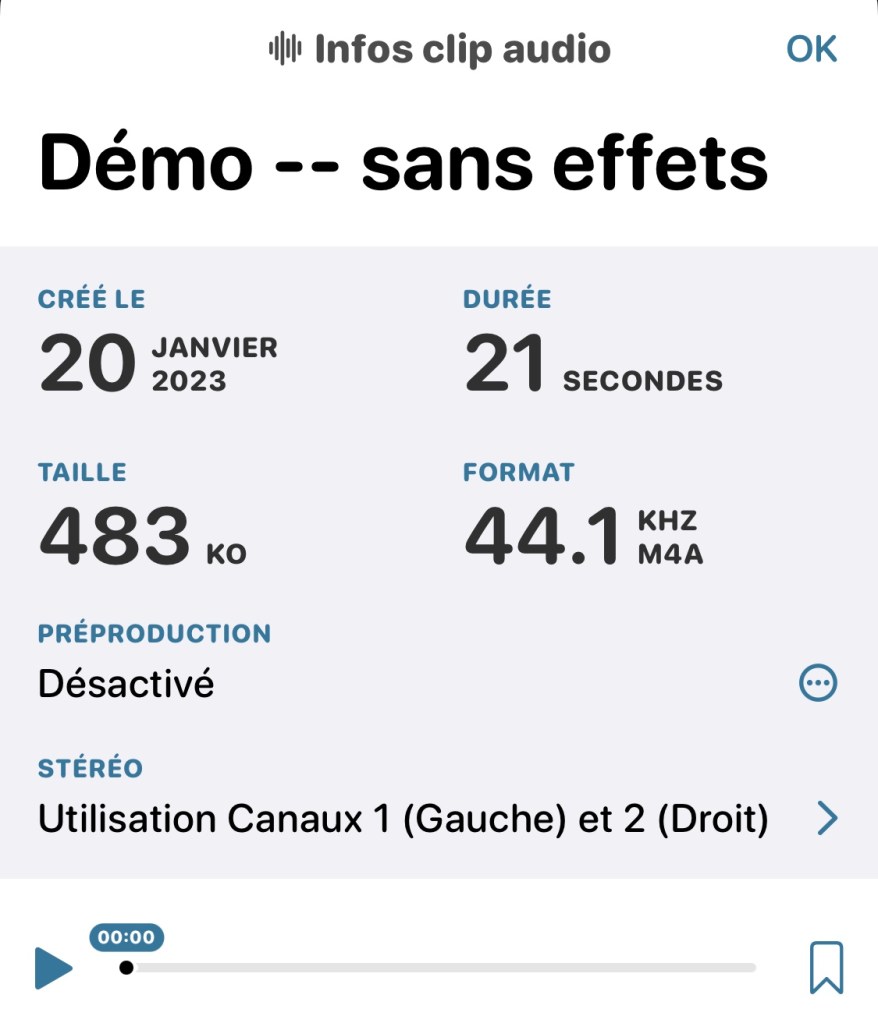Screen dimensions: 878x1023
Task: Open Préproduction options menu
Action: click(x=818, y=684)
